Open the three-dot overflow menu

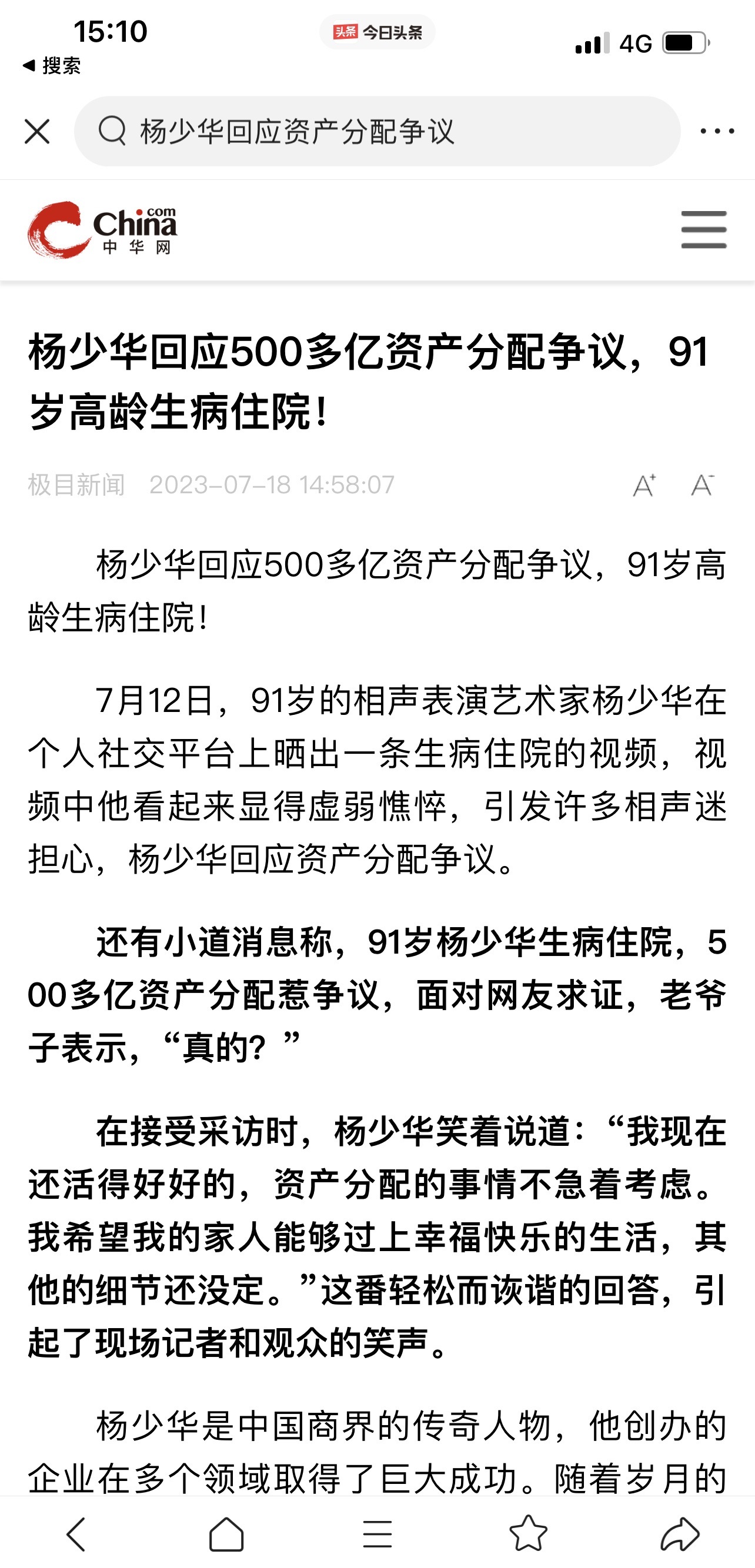pos(717,131)
